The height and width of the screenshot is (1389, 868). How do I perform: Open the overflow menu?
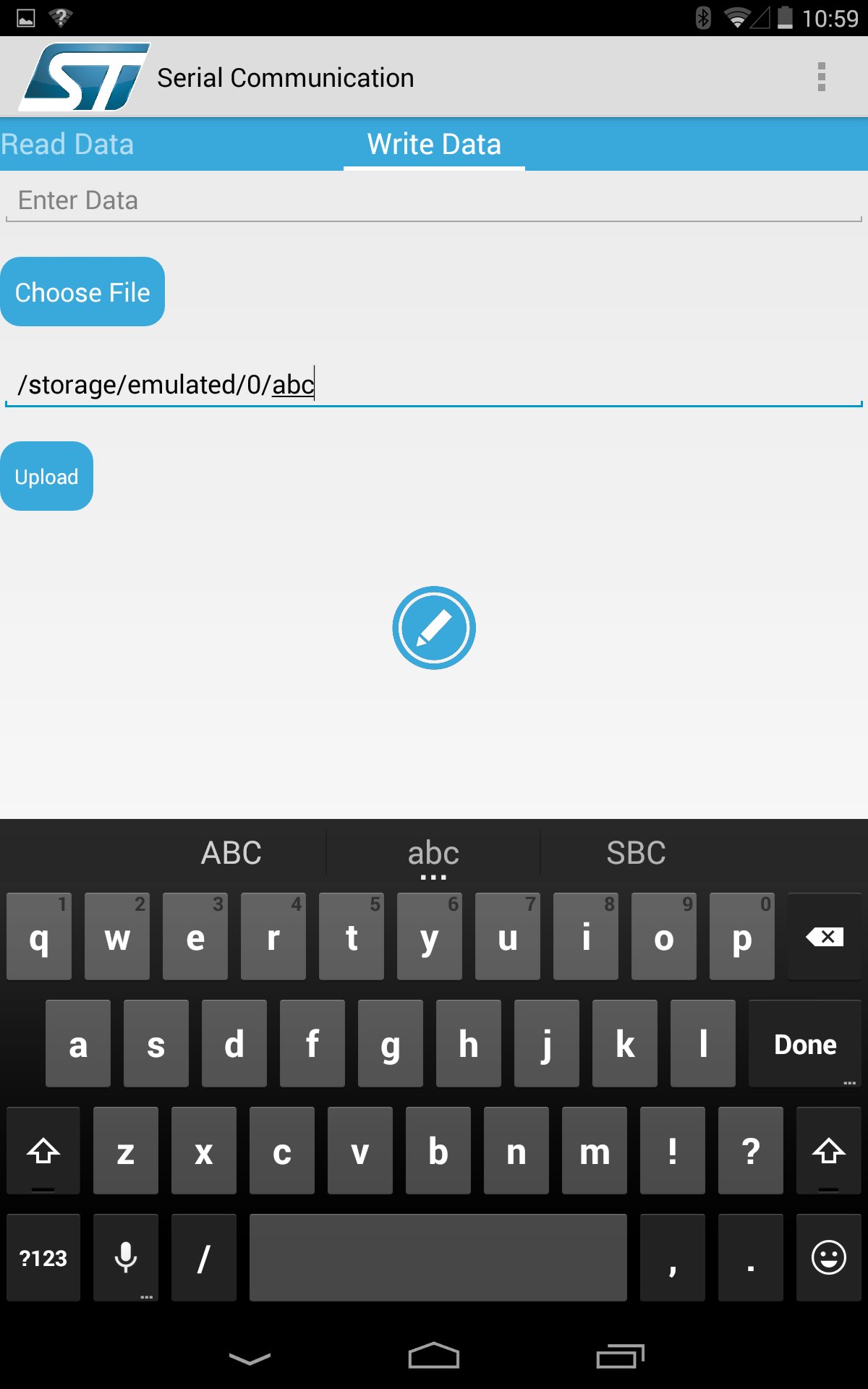pyautogui.click(x=821, y=77)
